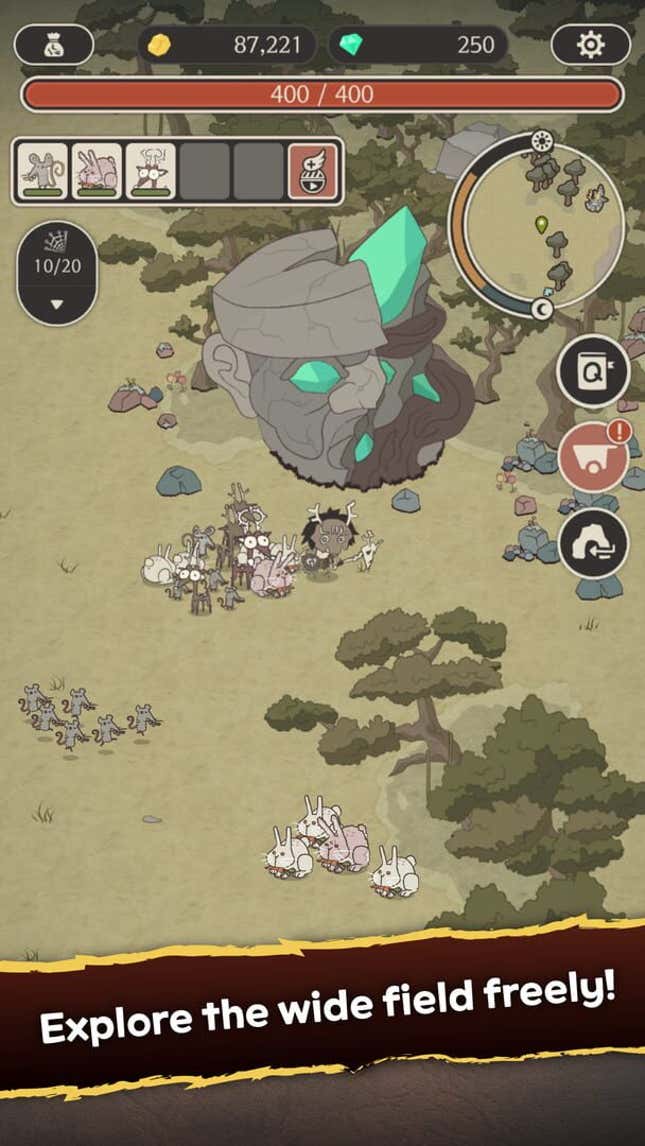Select the horned deer unit slot
Image resolution: width=645 pixels, height=1146 pixels.
point(150,172)
